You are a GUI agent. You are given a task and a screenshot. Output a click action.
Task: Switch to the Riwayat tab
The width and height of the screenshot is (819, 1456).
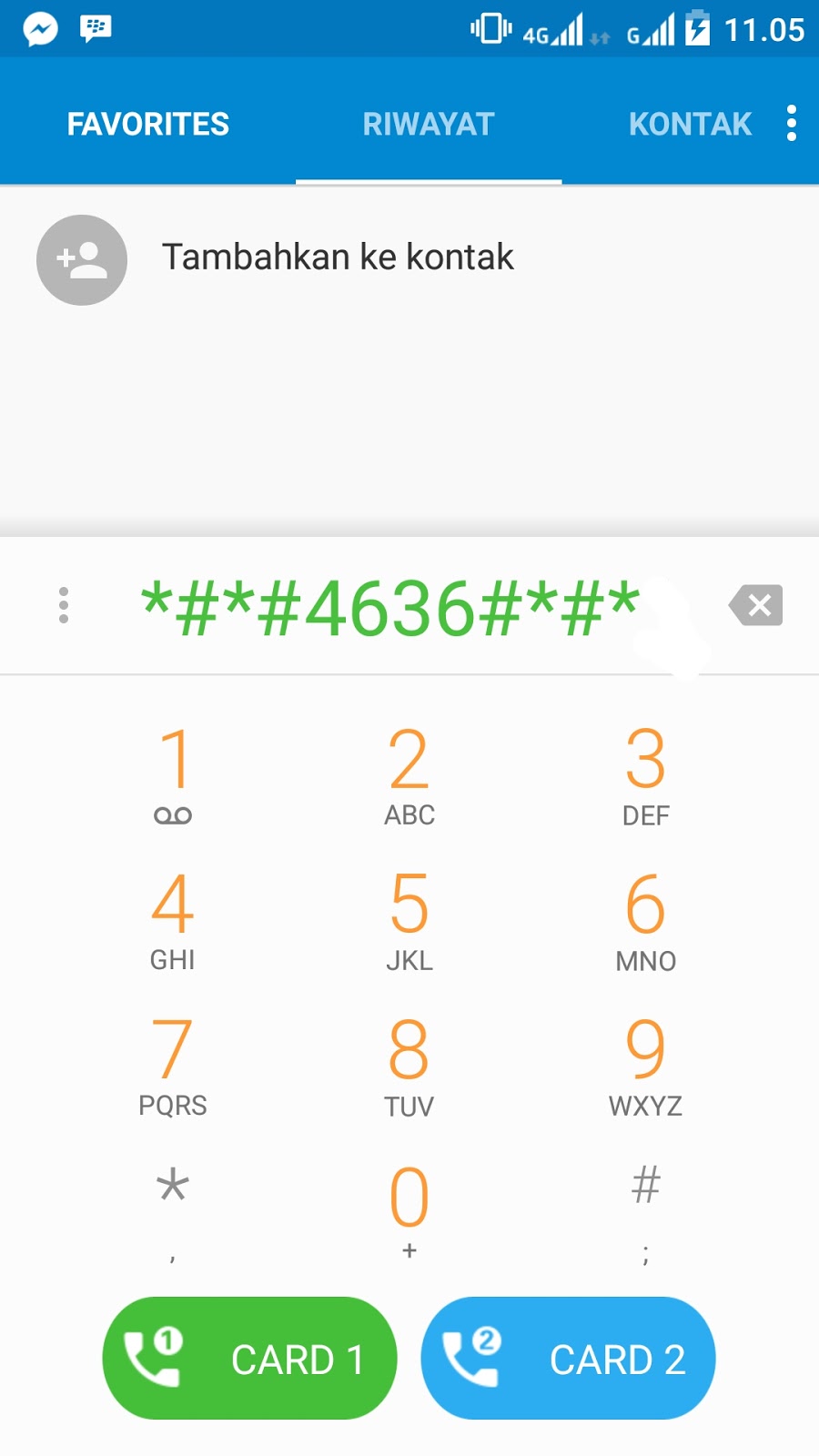point(429,124)
